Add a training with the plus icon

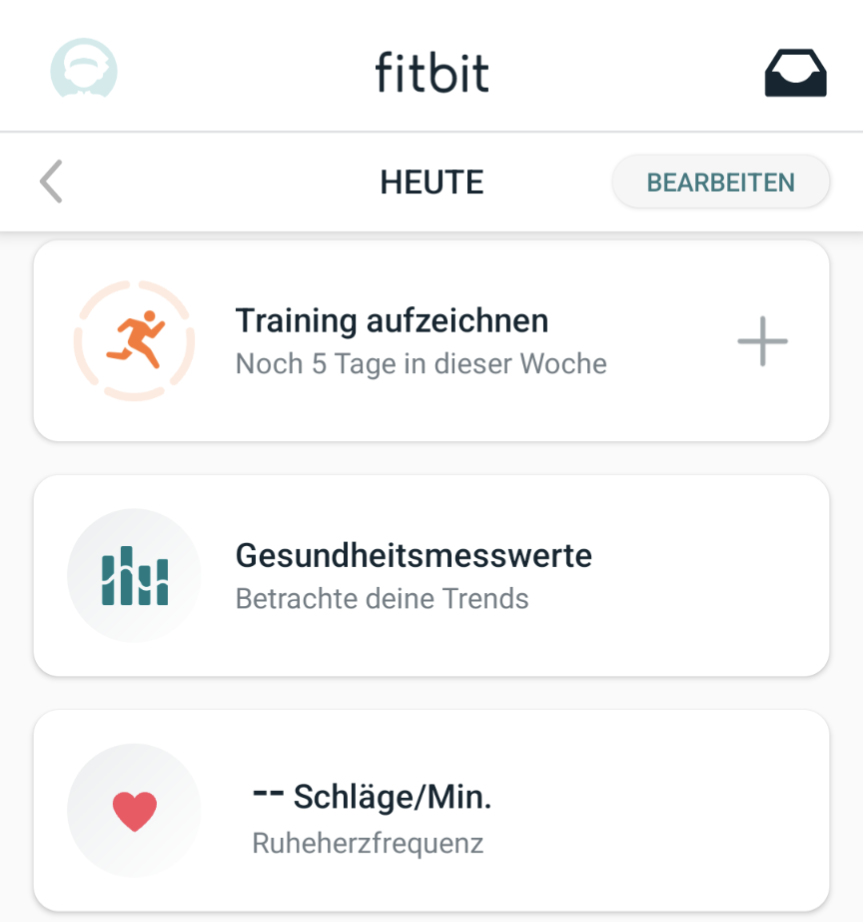tap(762, 342)
